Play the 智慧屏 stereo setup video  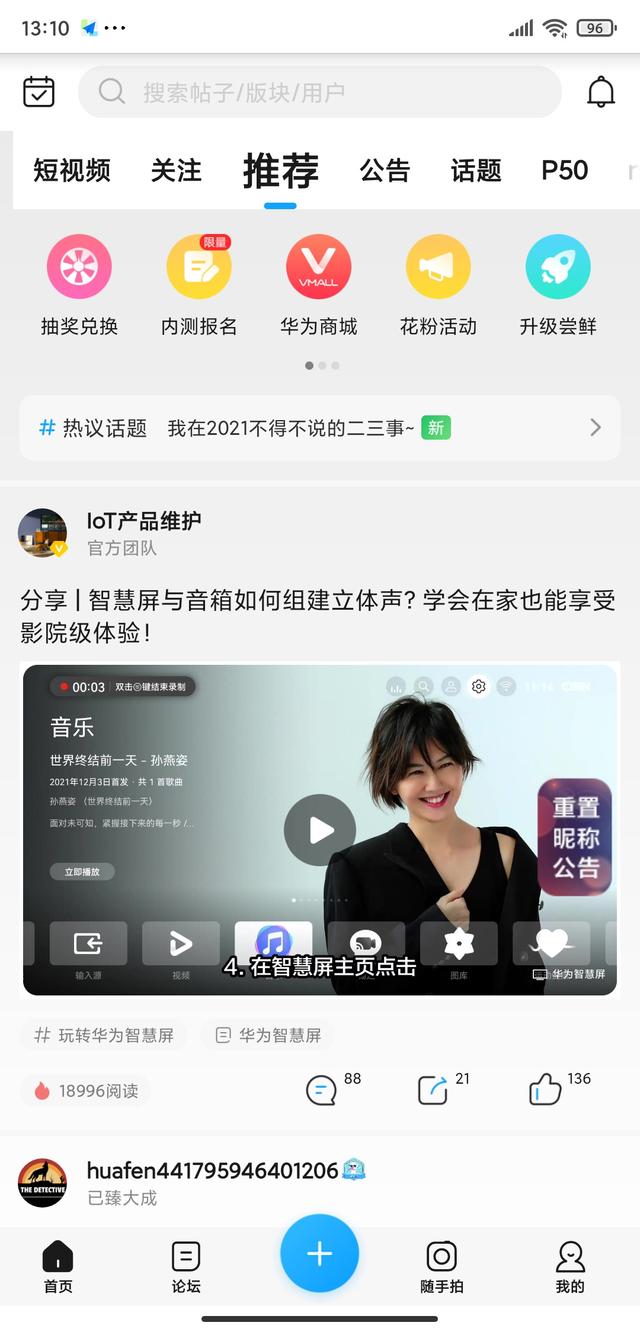pos(320,829)
